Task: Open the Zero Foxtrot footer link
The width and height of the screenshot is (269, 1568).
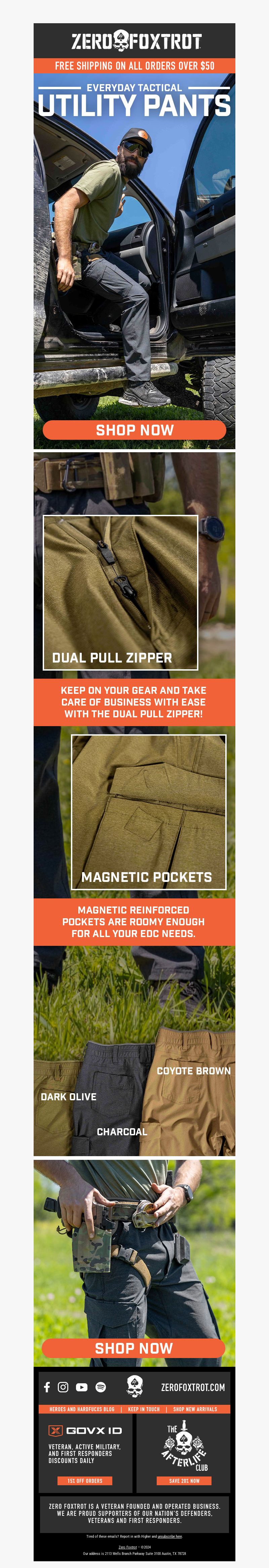Action: tap(127, 1547)
